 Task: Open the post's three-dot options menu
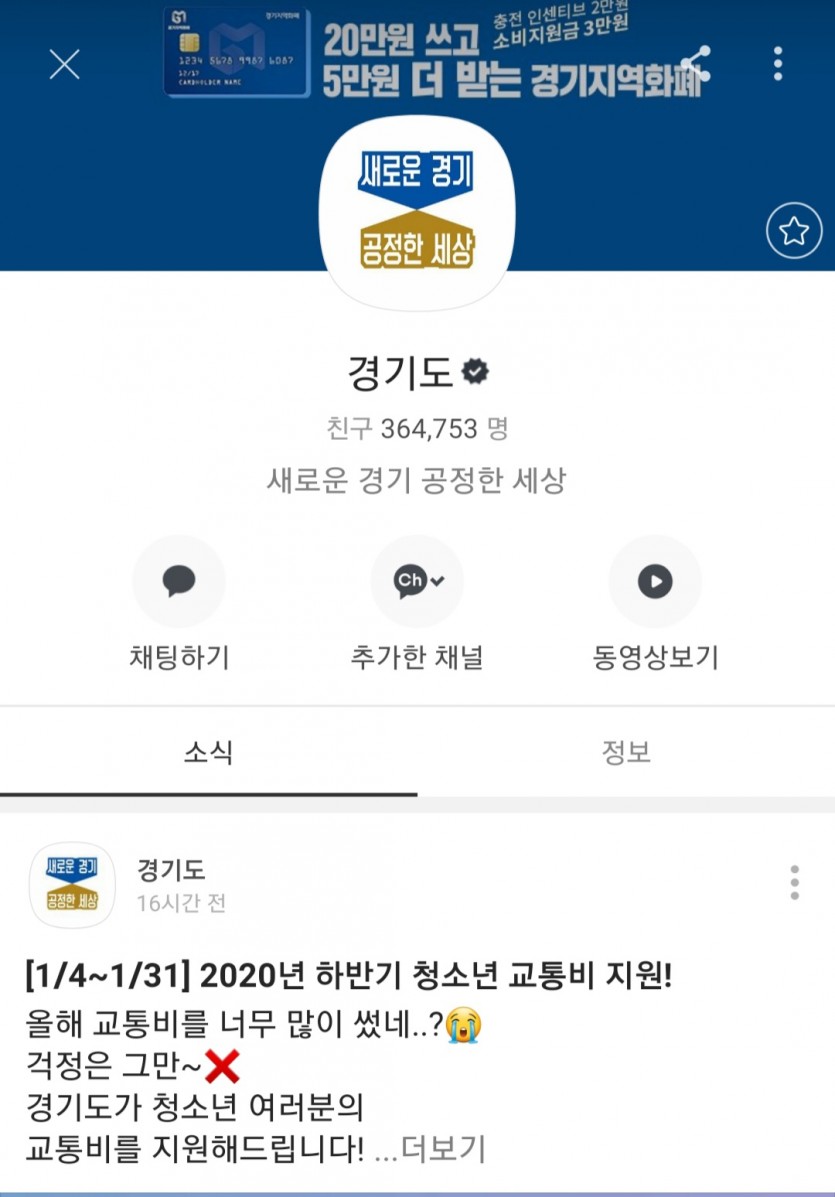795,880
